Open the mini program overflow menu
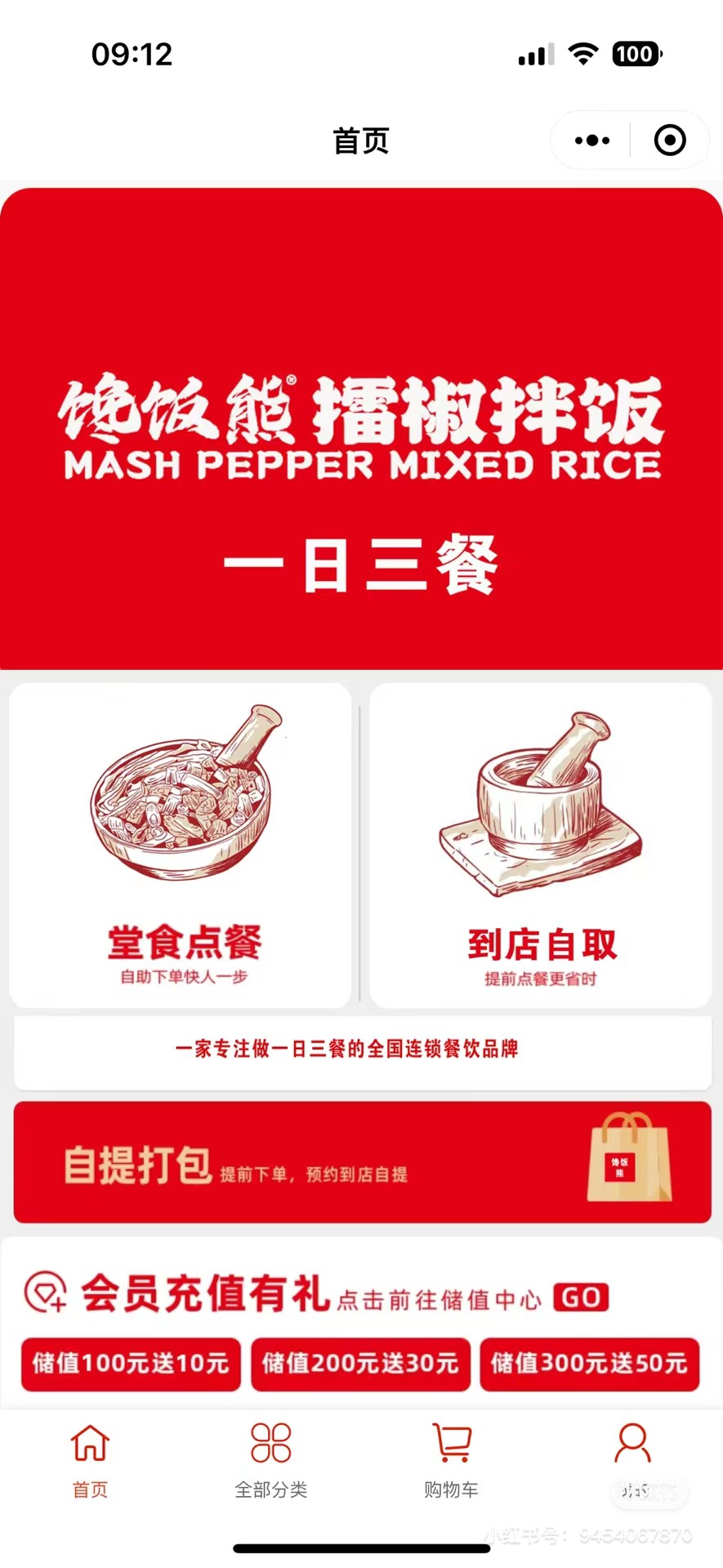This screenshot has width=723, height=1568. [x=592, y=141]
